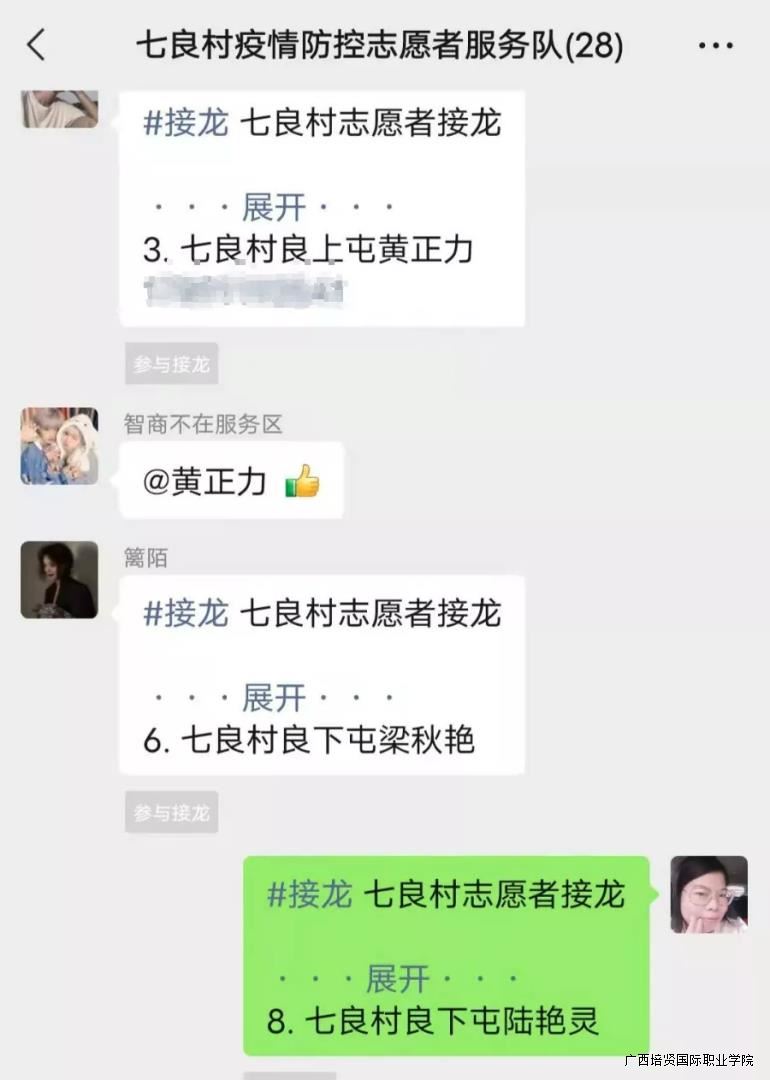Go back from the group chat
The height and width of the screenshot is (1080, 770).
37,46
